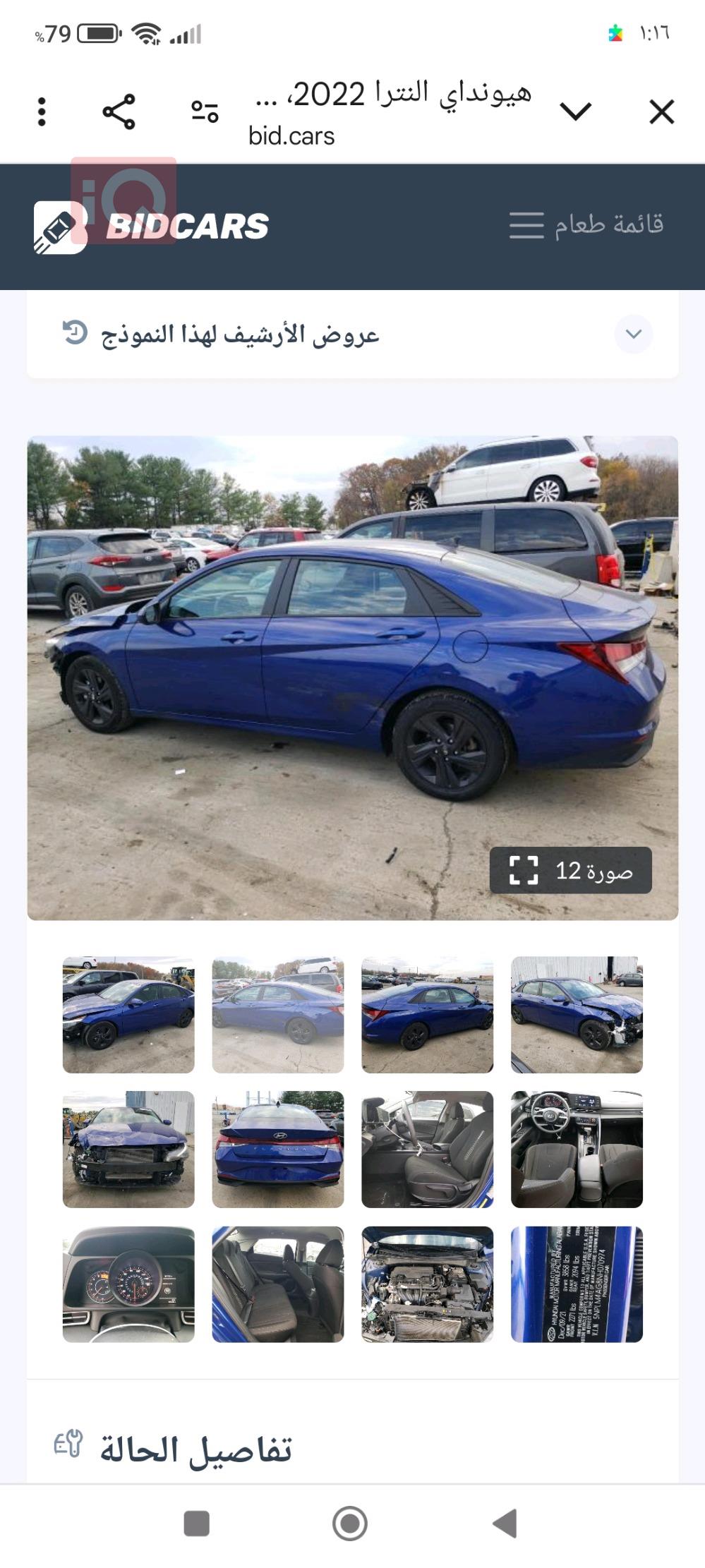Open the rear trunk view thumbnail

coord(278,1149)
